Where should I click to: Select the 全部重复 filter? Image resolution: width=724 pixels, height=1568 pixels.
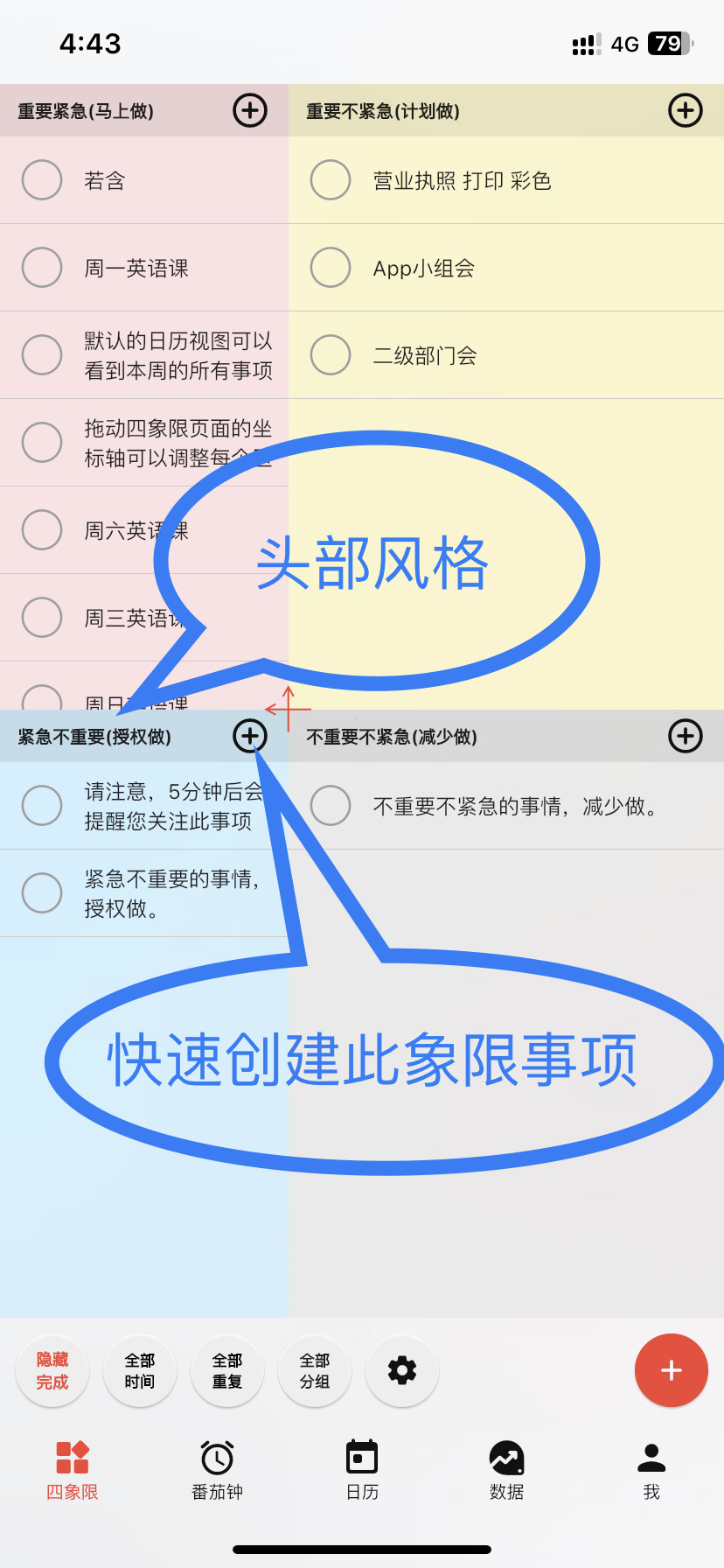227,1370
